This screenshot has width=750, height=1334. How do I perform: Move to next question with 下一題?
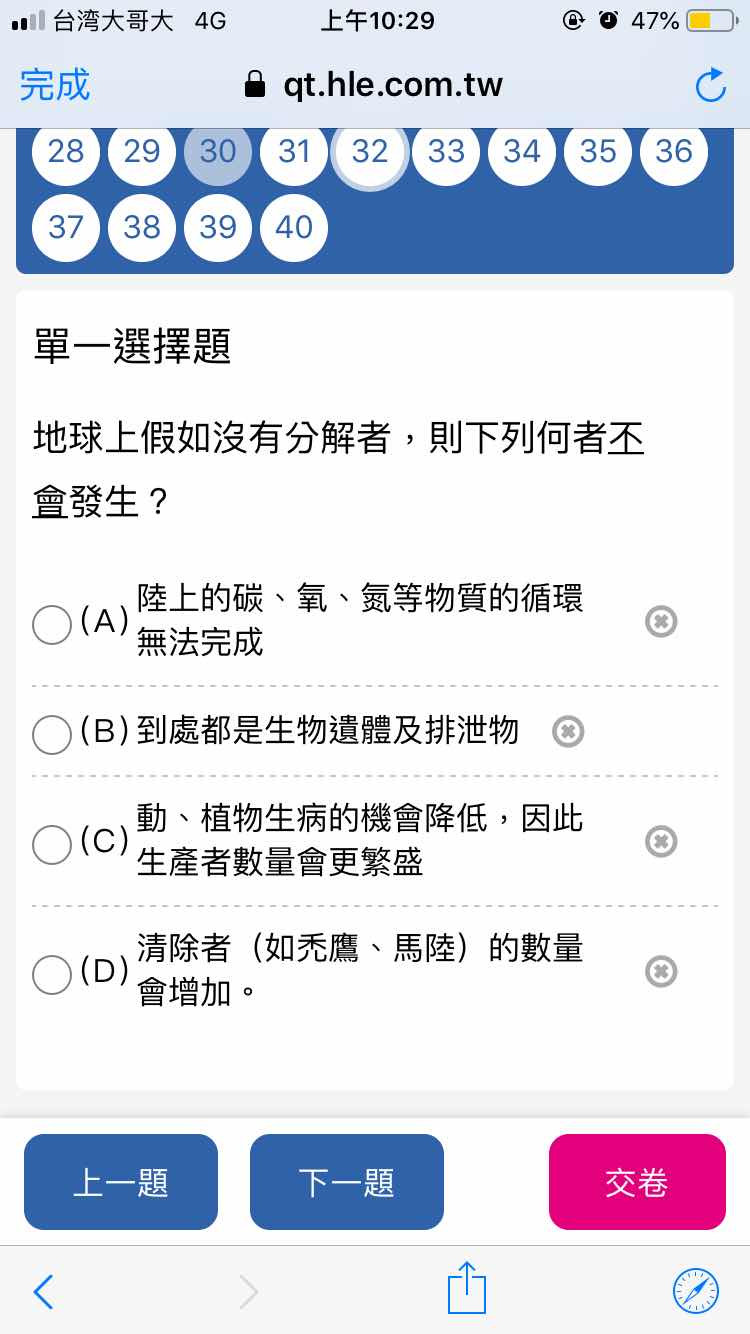[x=347, y=1182]
